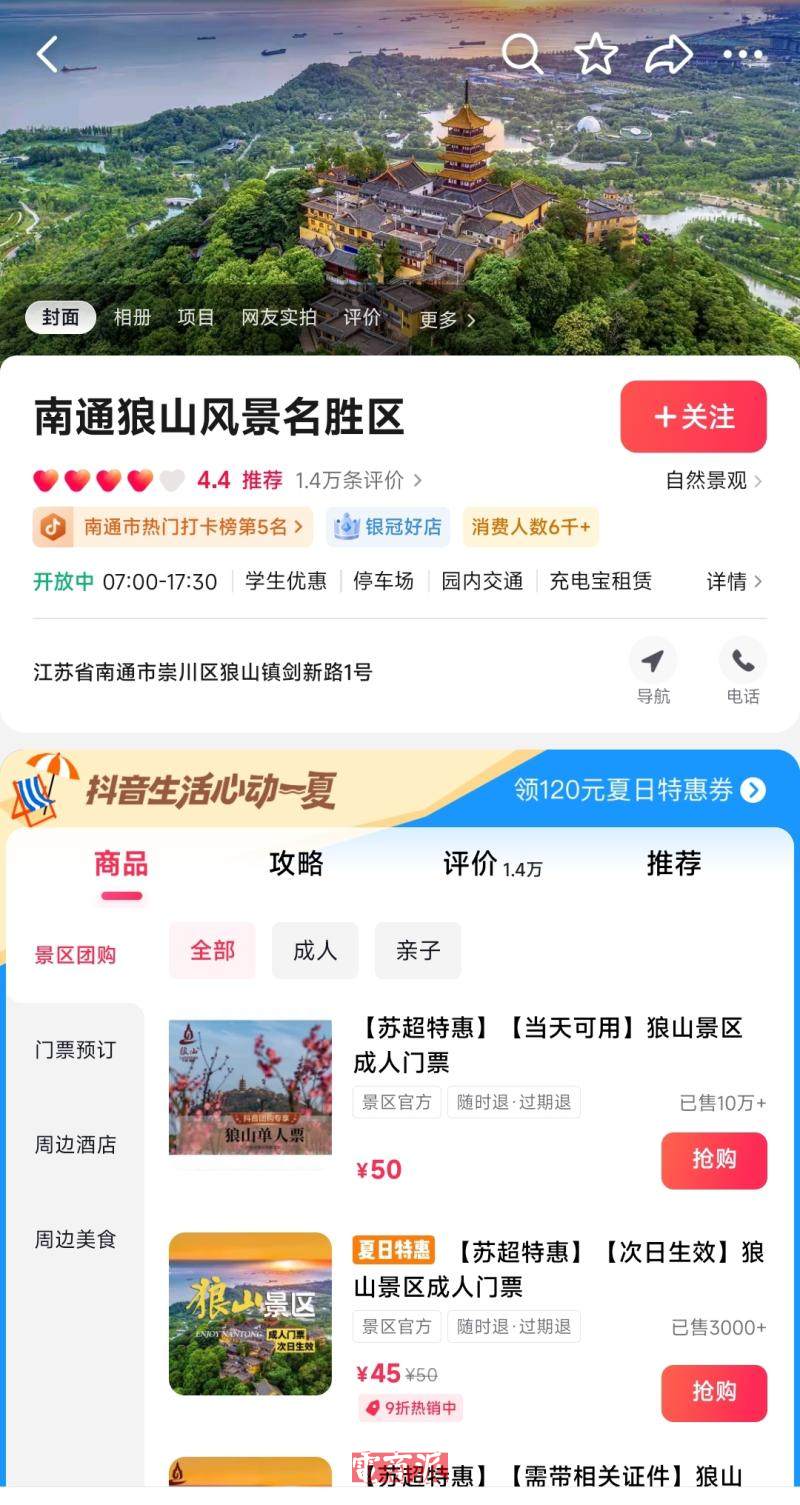Open search from the top bar
The height and width of the screenshot is (1505, 800).
(521, 54)
